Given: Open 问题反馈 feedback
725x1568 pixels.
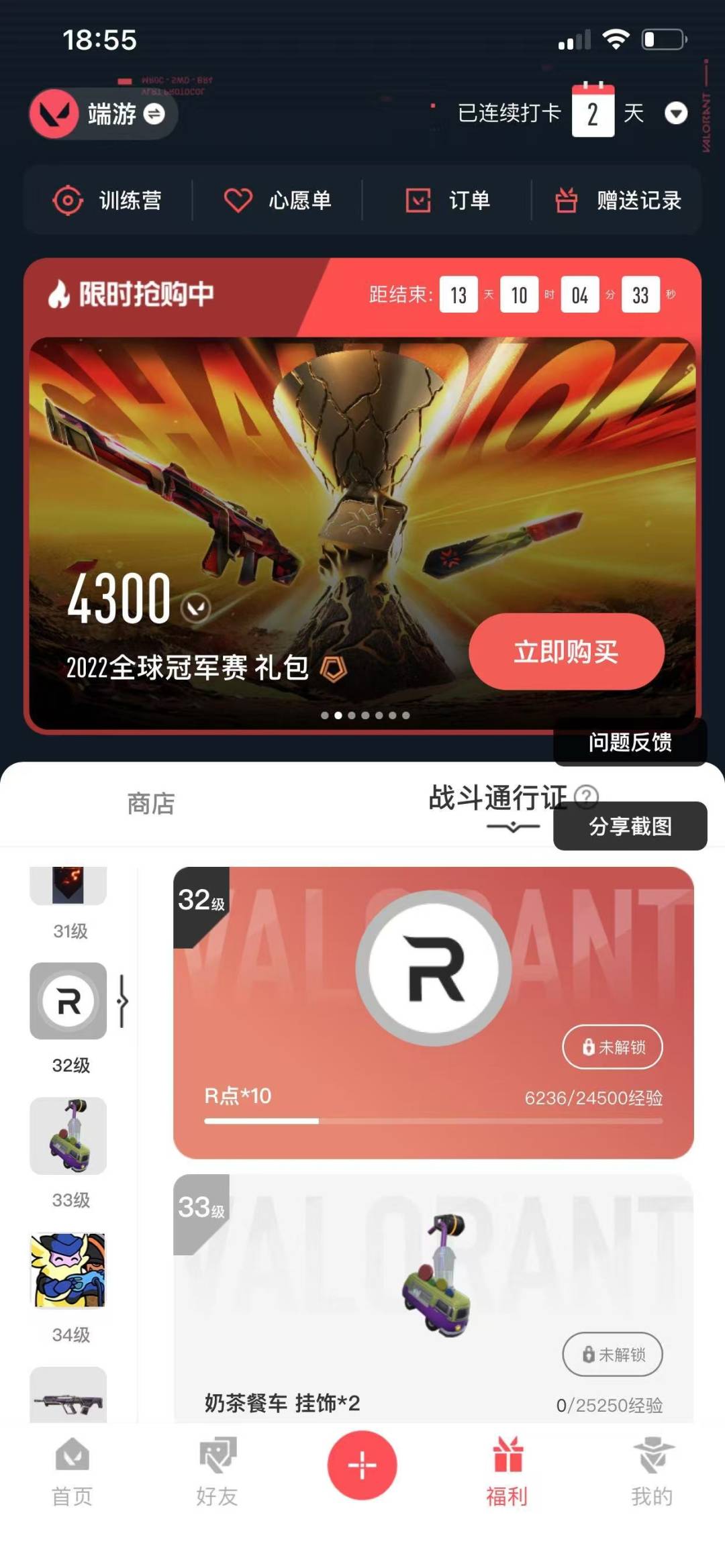Looking at the screenshot, I should 630,742.
